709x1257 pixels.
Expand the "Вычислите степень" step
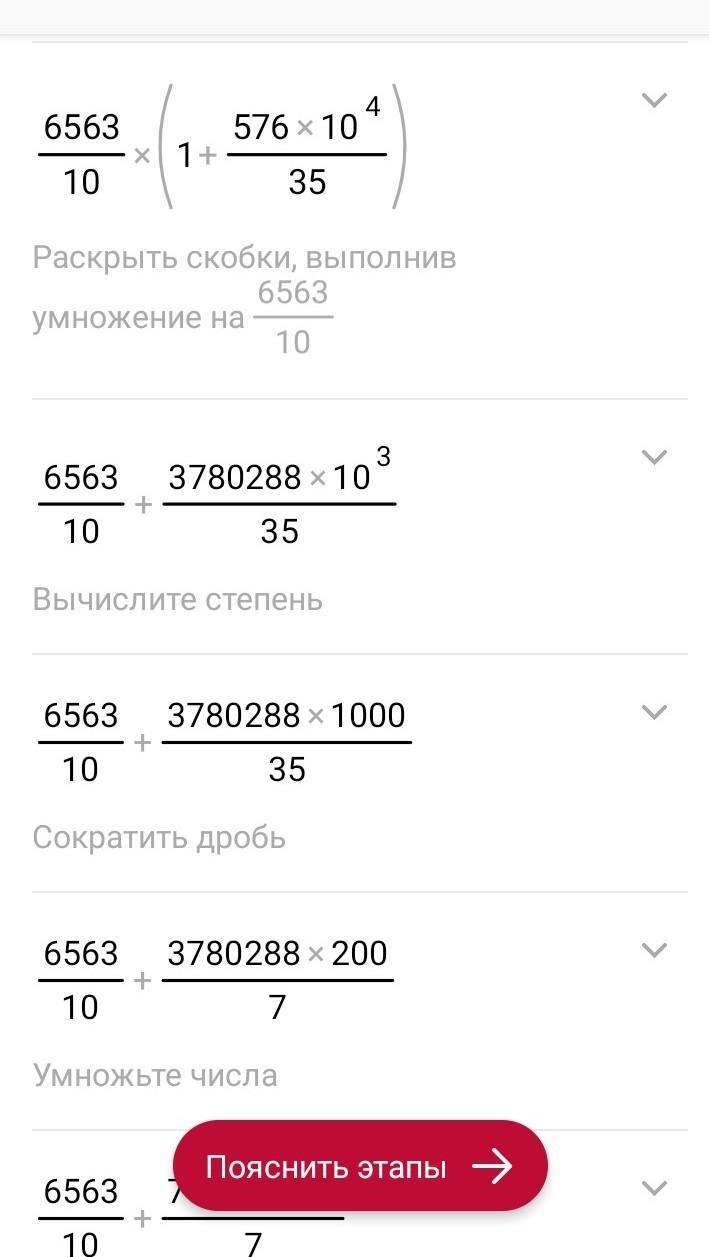click(653, 457)
